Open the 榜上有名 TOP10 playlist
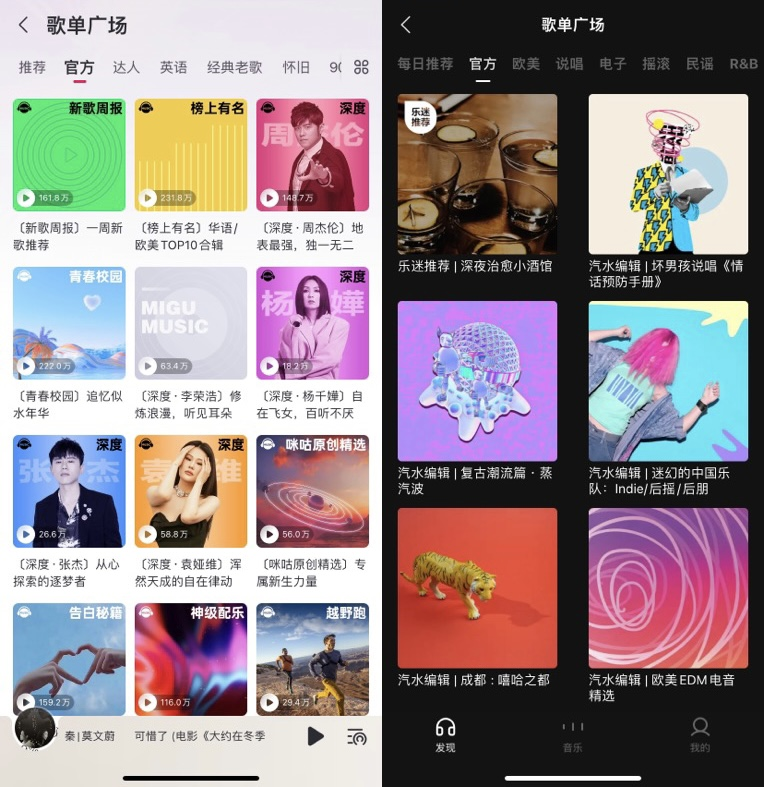 point(190,155)
